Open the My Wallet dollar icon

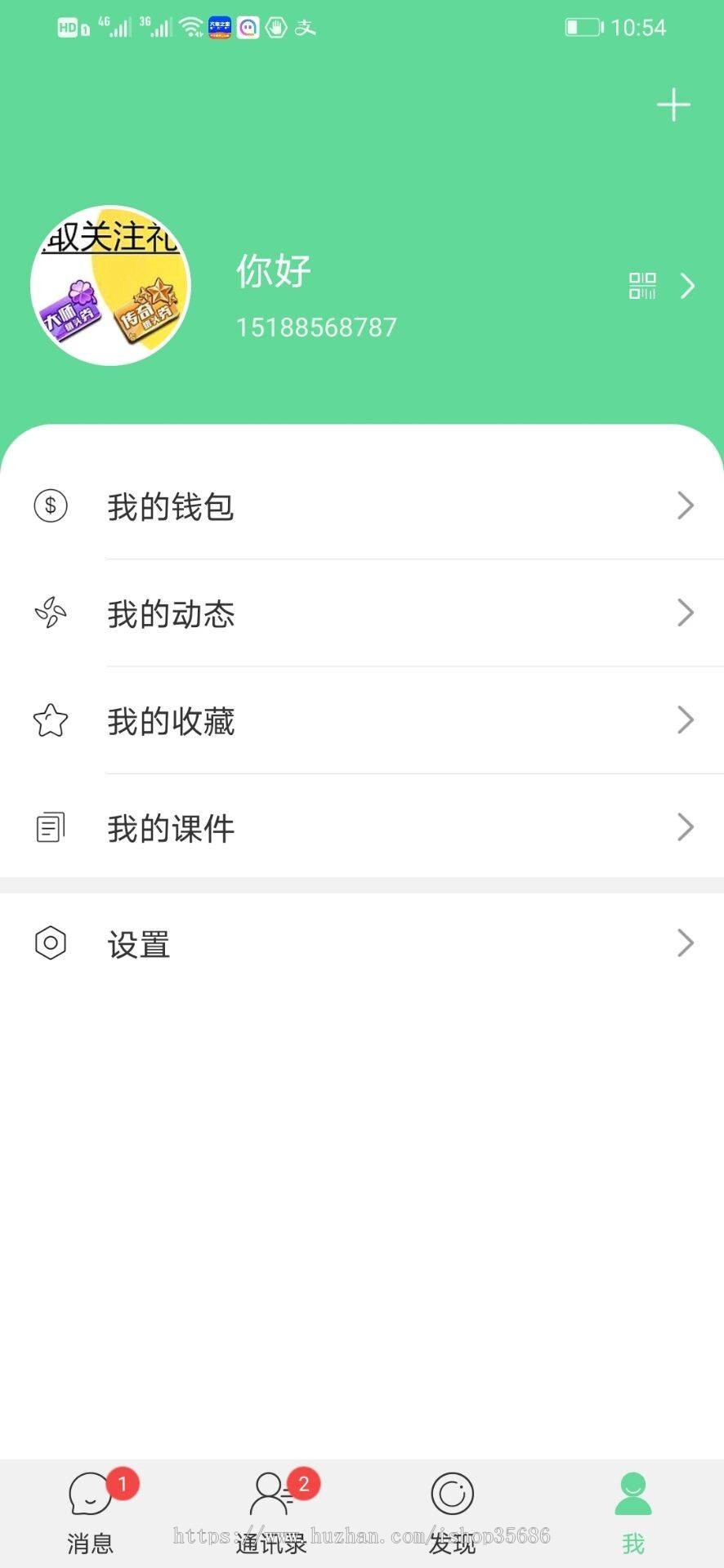pyautogui.click(x=51, y=506)
